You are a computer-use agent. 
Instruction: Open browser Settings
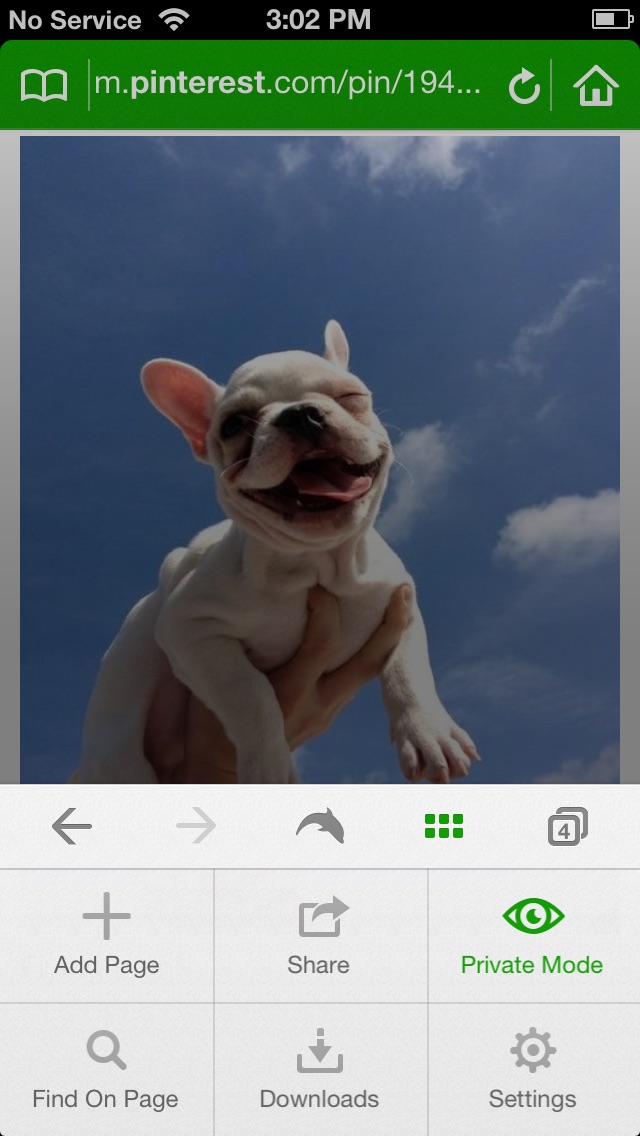coord(533,1070)
